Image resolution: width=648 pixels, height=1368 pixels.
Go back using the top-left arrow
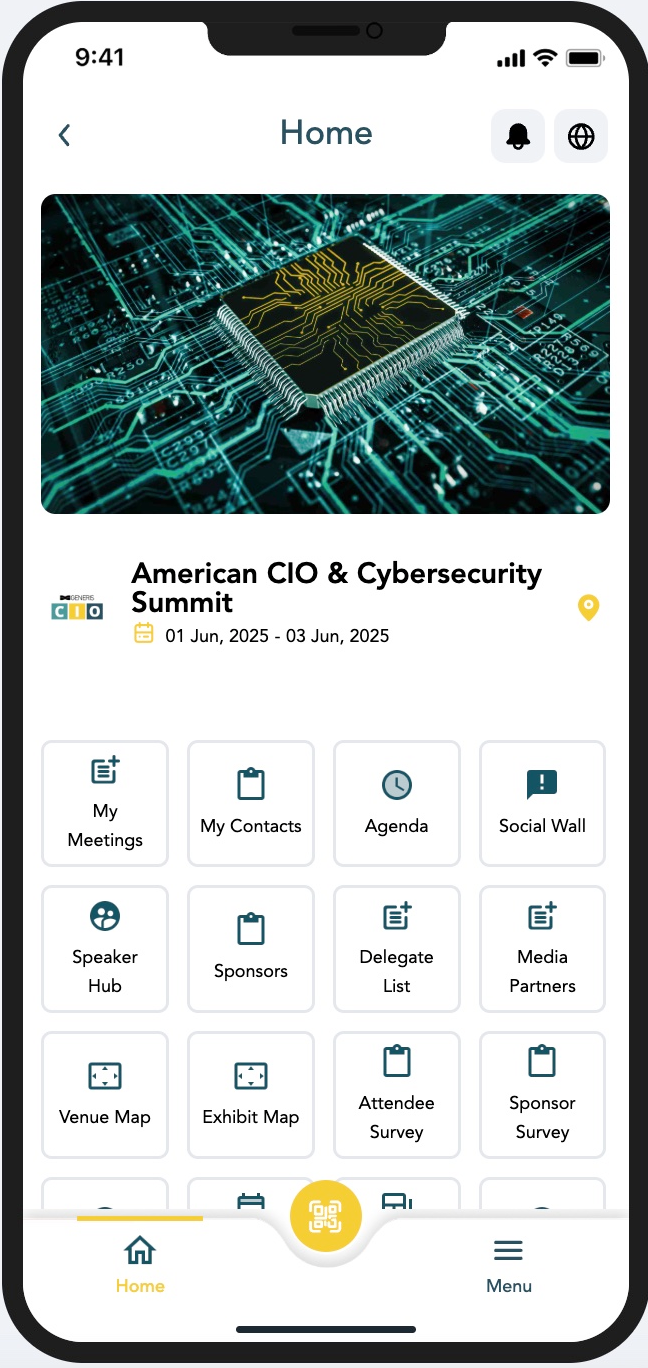tap(65, 135)
